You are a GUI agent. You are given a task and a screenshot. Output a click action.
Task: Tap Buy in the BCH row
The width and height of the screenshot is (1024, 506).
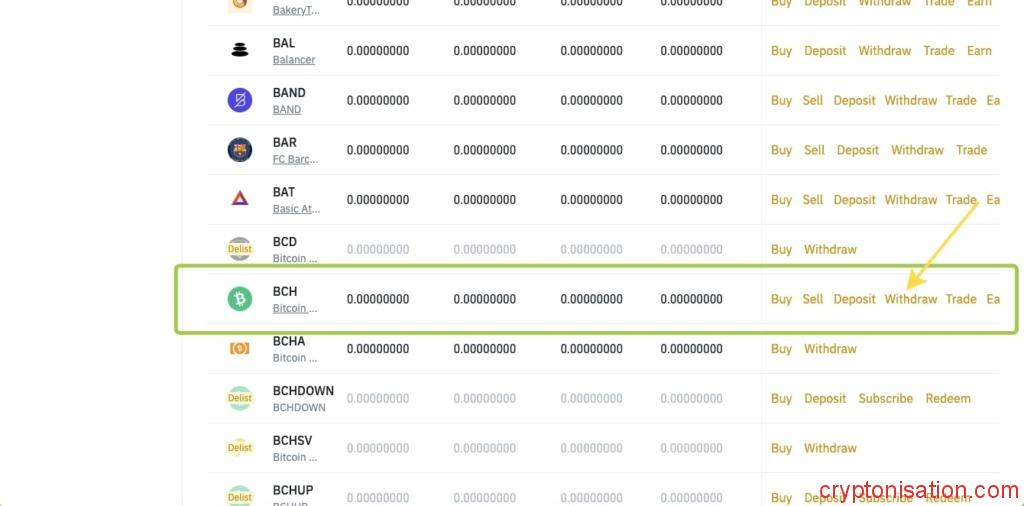781,299
